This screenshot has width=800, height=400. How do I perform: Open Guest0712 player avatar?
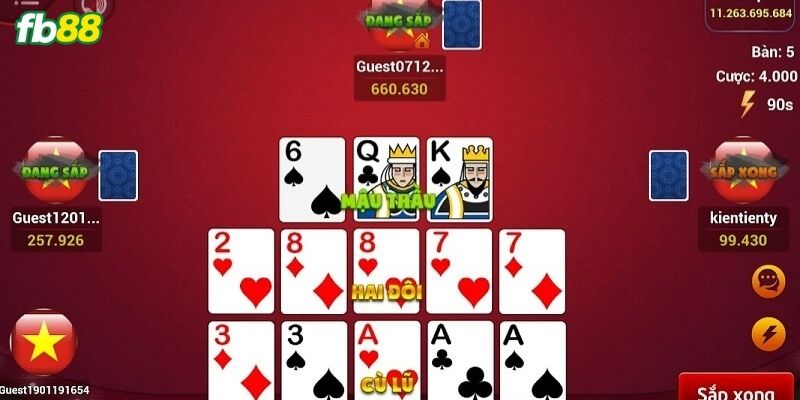398,25
